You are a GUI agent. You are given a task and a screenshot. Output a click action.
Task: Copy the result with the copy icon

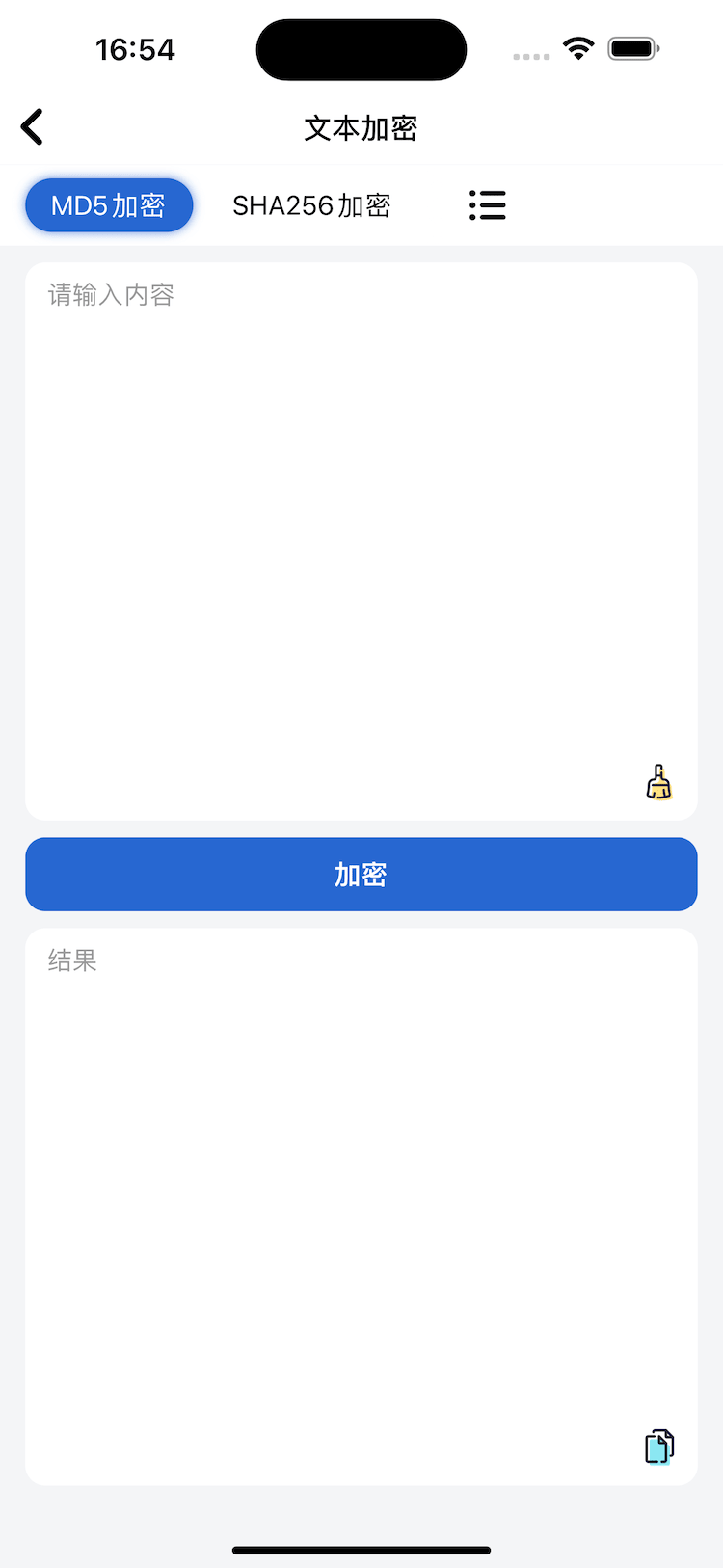[x=659, y=1446]
